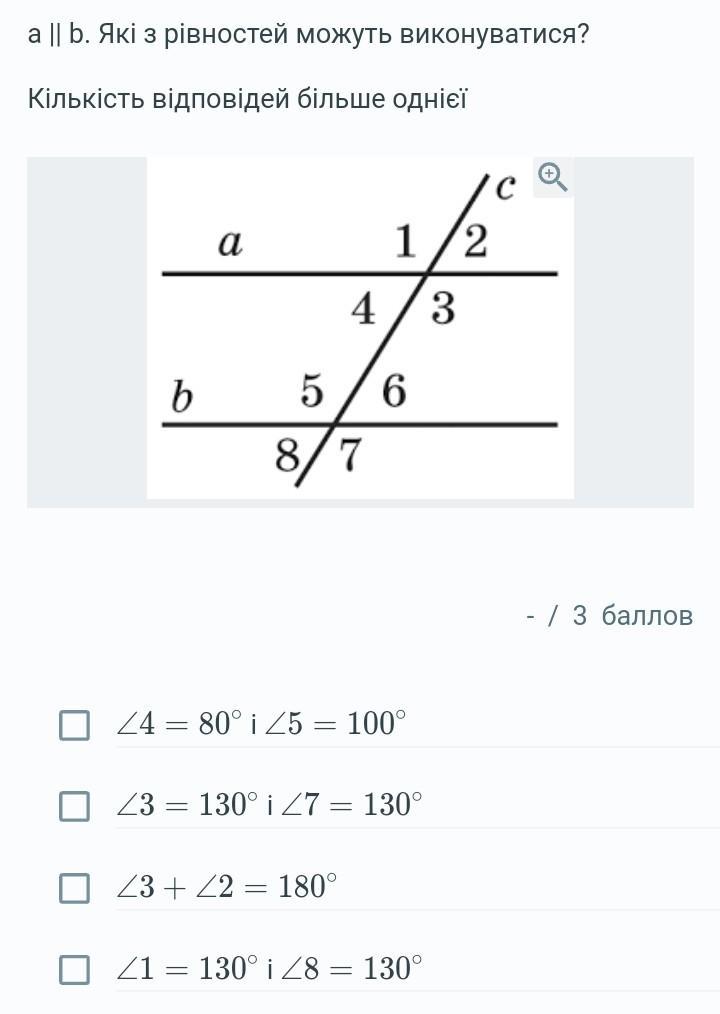
Task: Check the ∠4 = 80° і ∠5 = 100° option
Action: click(74, 725)
